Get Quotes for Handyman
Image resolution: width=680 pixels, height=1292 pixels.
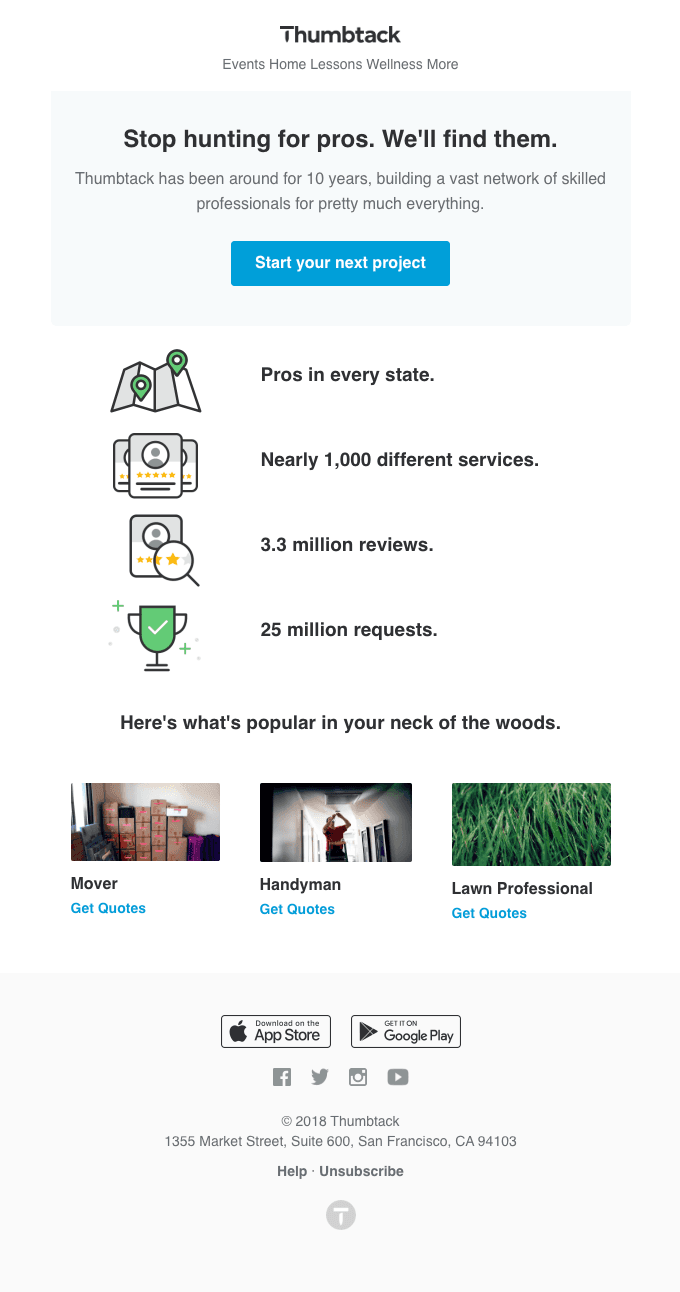click(x=297, y=909)
